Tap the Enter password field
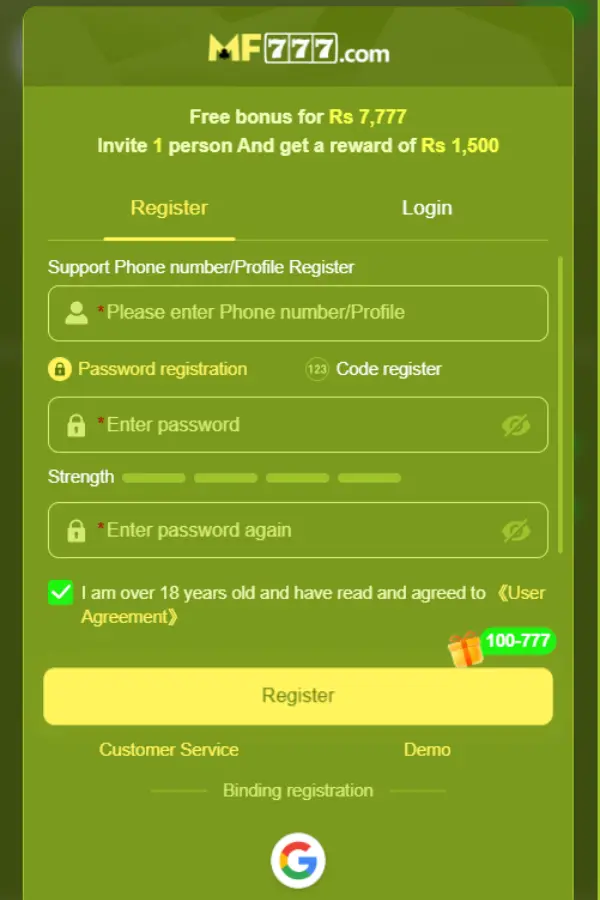The width and height of the screenshot is (600, 900). [x=298, y=425]
